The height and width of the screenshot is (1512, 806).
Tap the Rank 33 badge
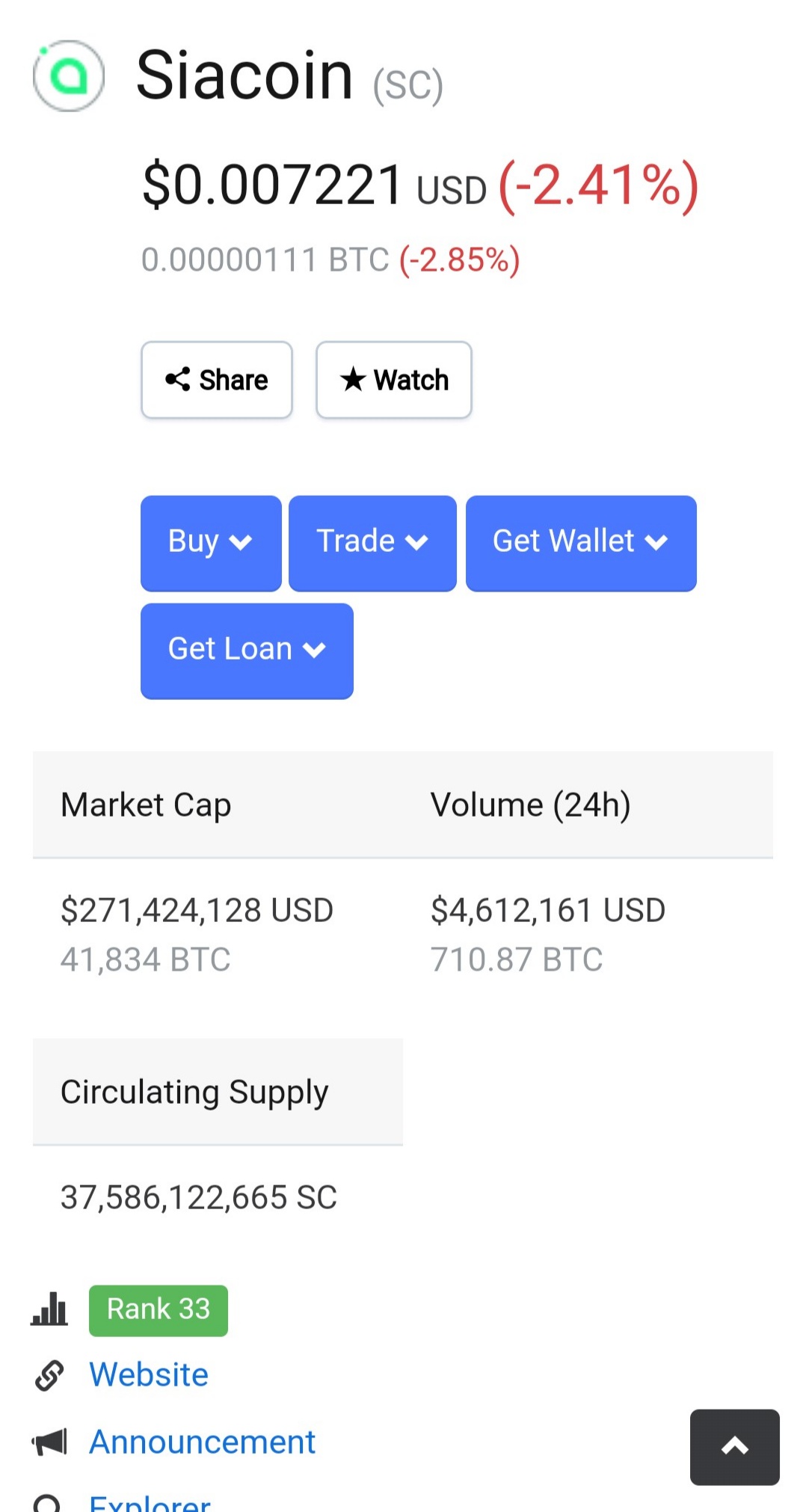coord(159,1309)
